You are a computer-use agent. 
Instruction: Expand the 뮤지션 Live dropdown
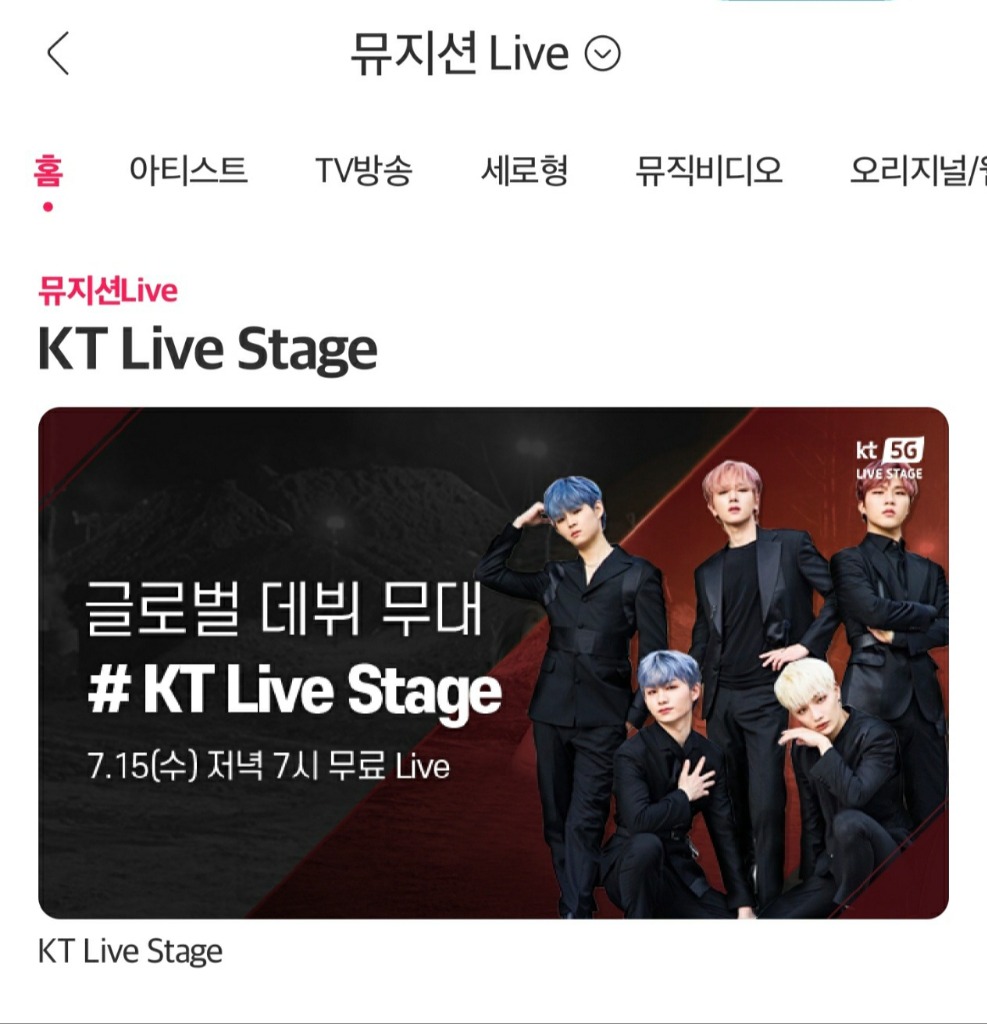(x=602, y=54)
